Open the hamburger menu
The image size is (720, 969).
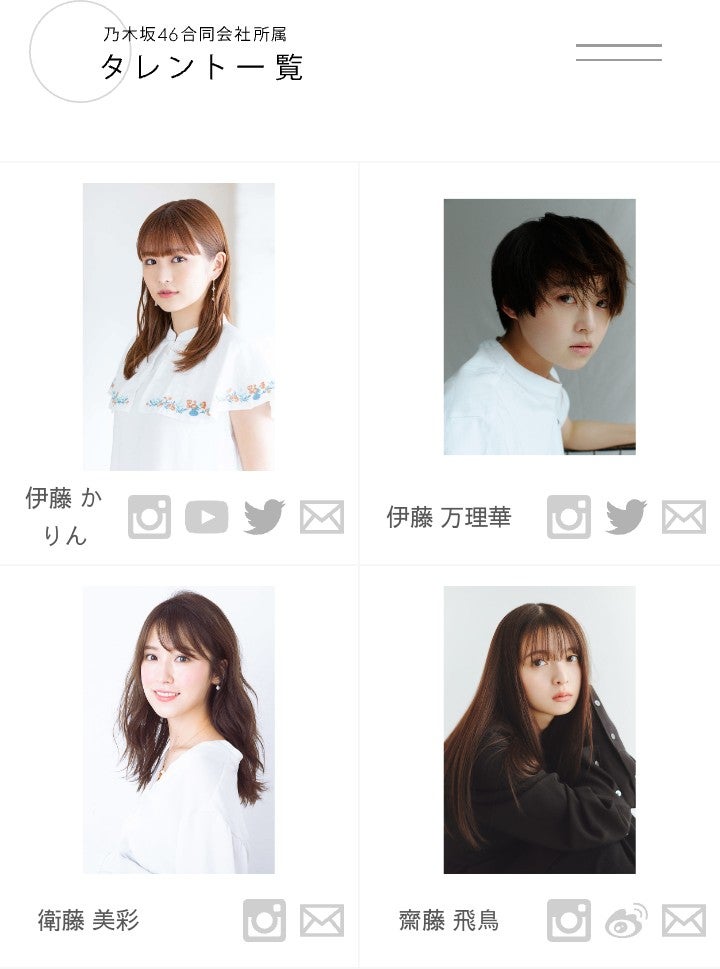click(x=618, y=53)
